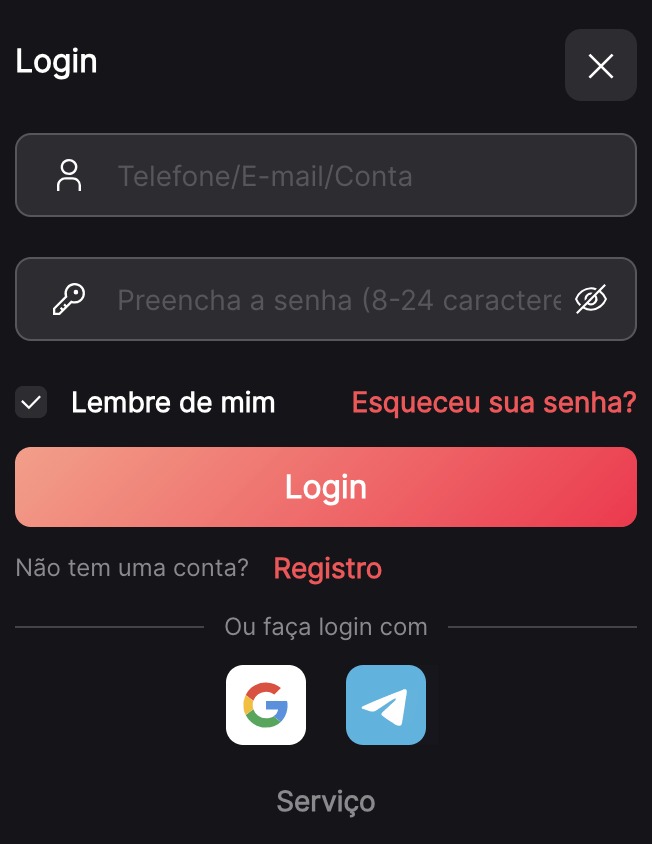This screenshot has height=844, width=652.
Task: Sign in with Telegram
Action: click(x=386, y=705)
